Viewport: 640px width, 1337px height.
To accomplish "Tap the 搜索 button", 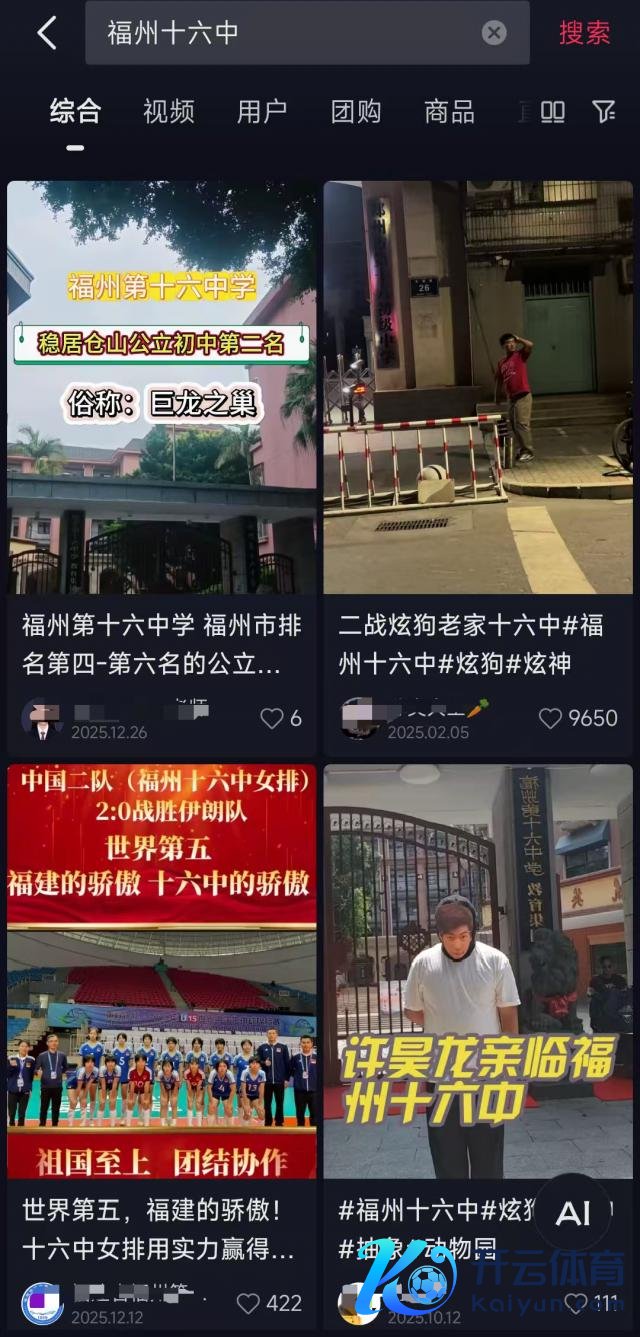I will coord(584,33).
